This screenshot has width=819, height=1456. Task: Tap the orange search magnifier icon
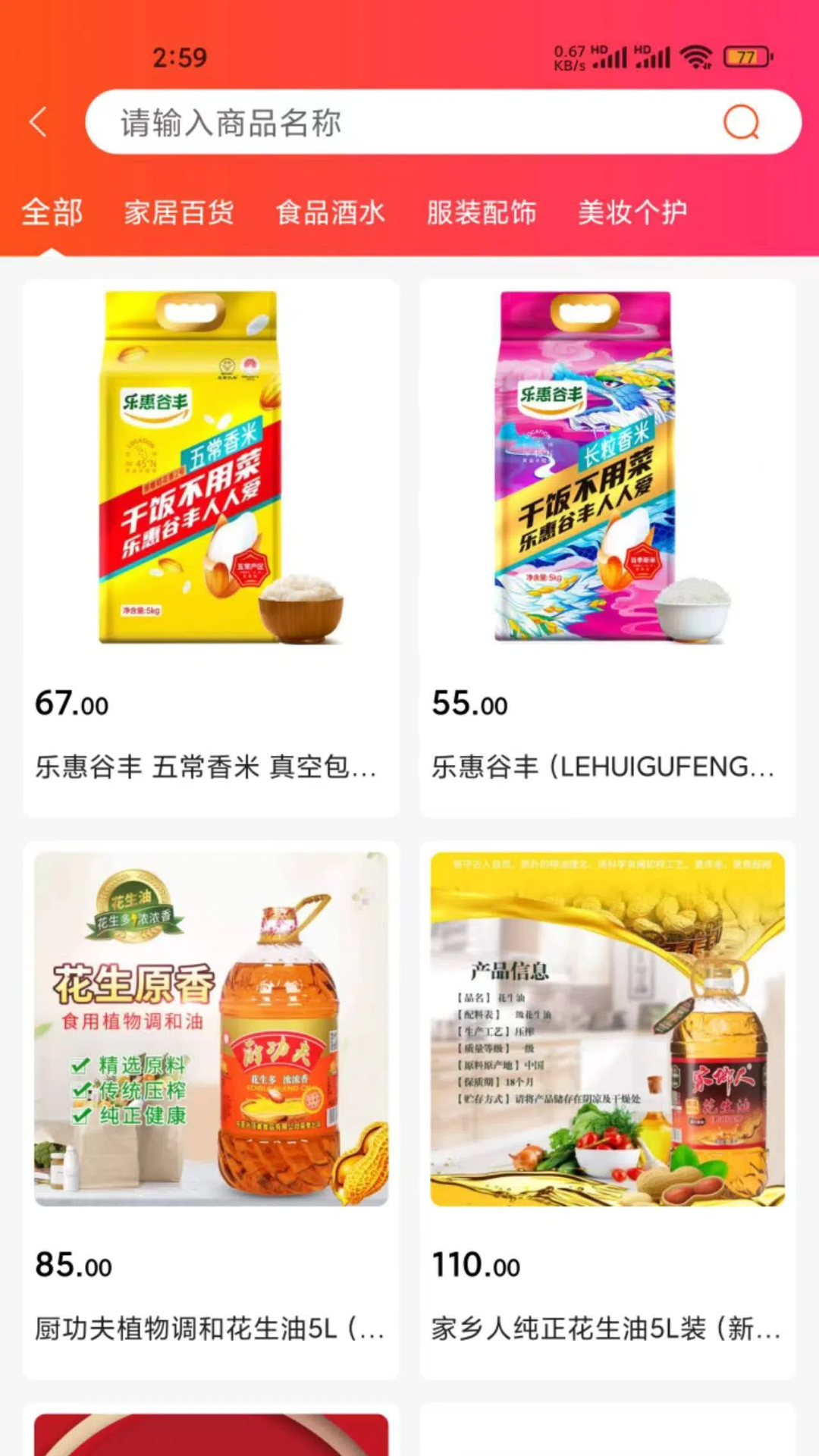[741, 122]
